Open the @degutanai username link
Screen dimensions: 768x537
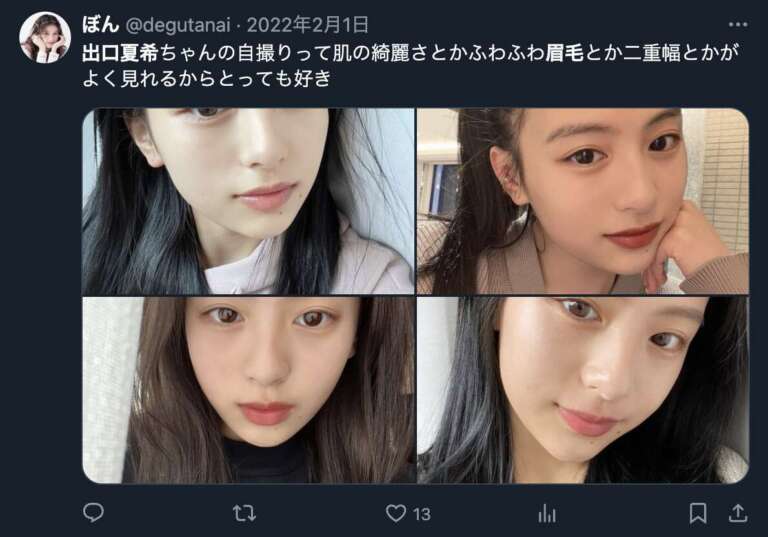click(x=179, y=24)
